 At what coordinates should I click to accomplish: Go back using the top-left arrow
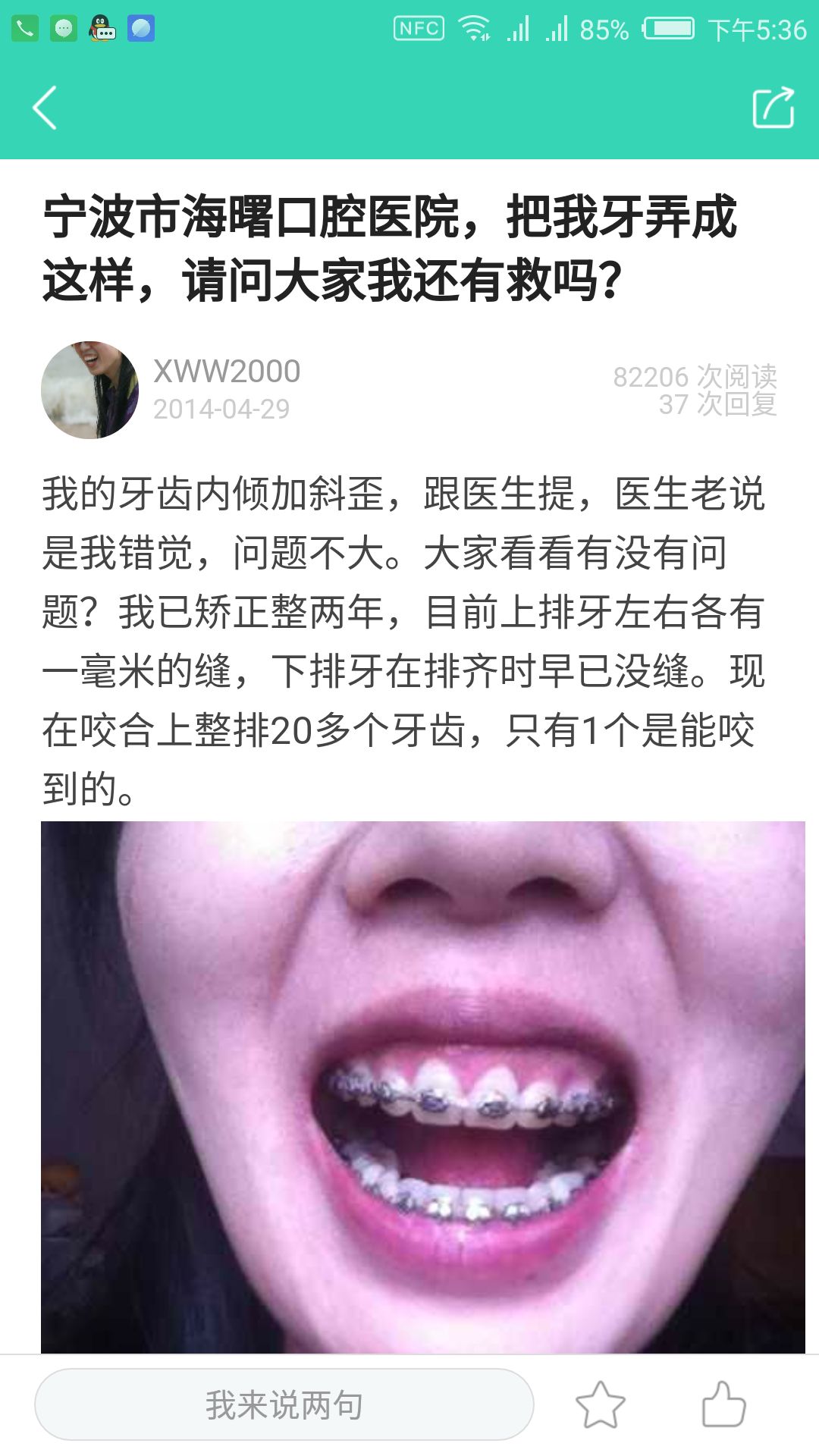(x=45, y=108)
